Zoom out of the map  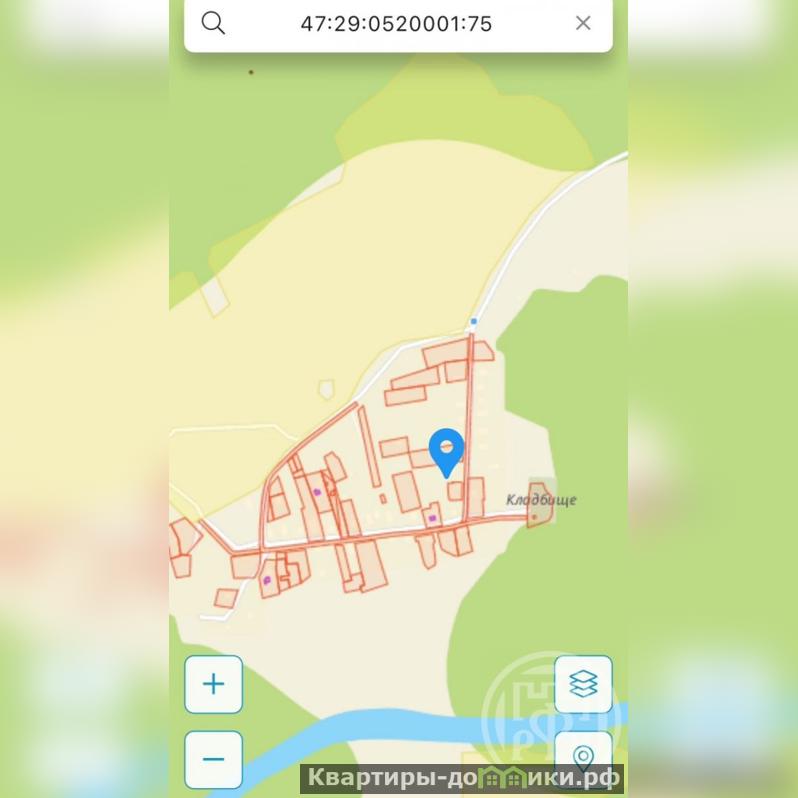[x=213, y=759]
